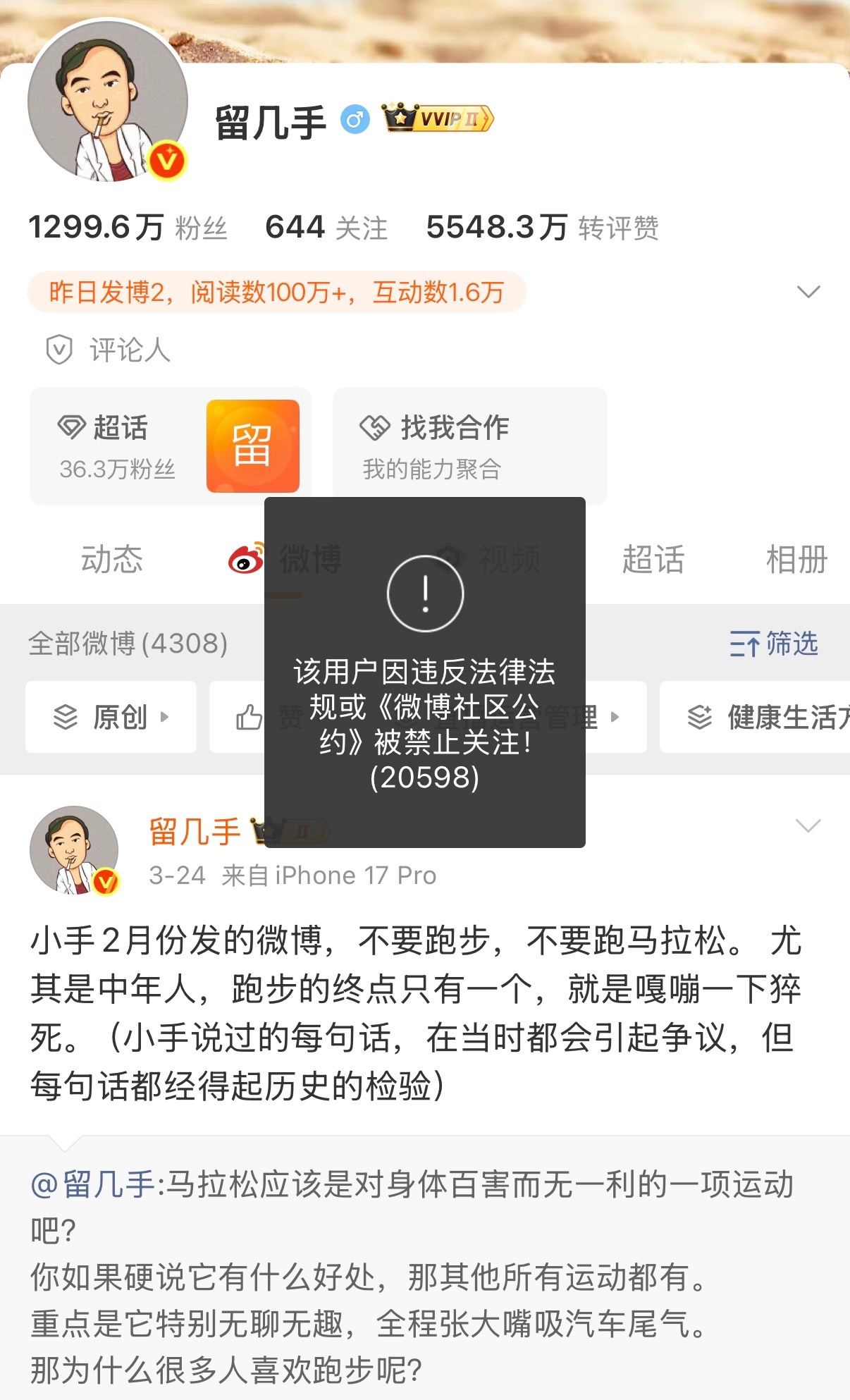The width and height of the screenshot is (850, 1400).
Task: Expand the 昨日发博 stats banner chevron
Action: coord(809,290)
